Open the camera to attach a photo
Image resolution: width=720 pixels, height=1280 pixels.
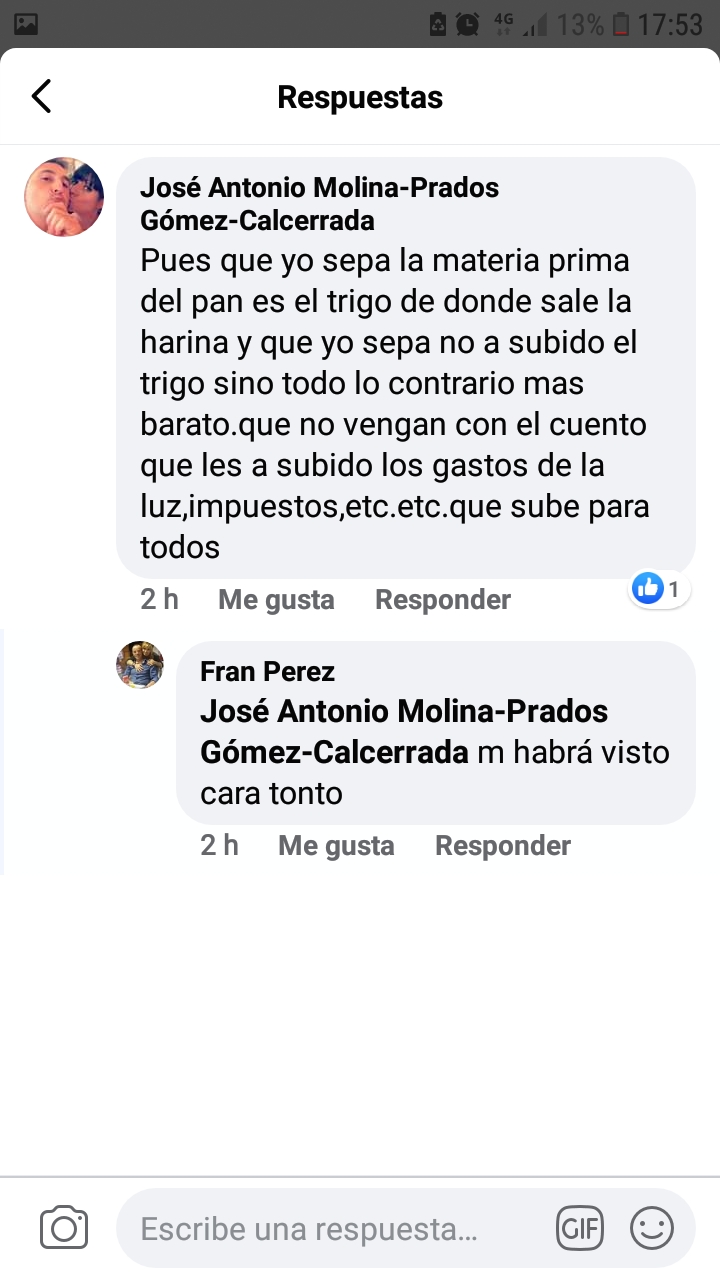point(64,1228)
